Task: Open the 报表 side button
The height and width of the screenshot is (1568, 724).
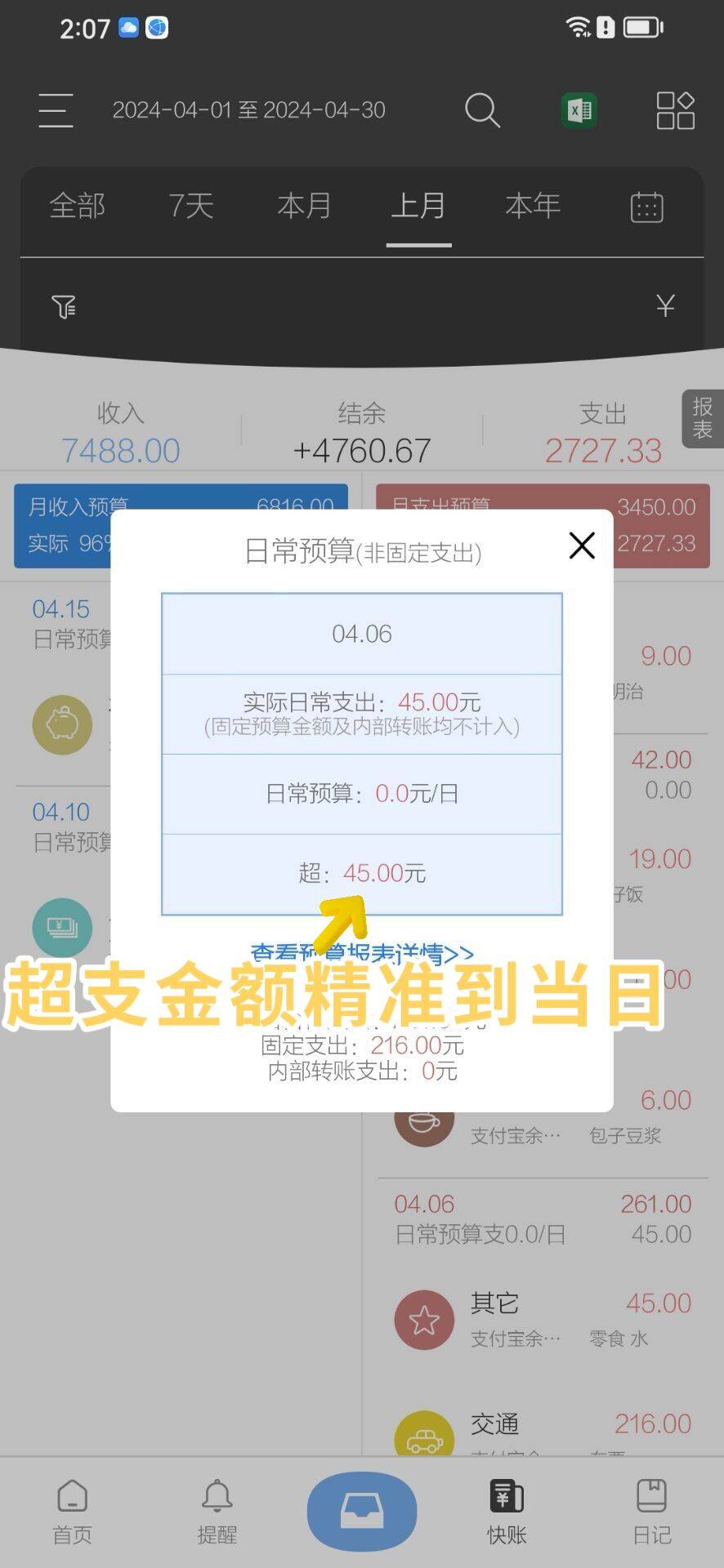Action: pos(702,418)
